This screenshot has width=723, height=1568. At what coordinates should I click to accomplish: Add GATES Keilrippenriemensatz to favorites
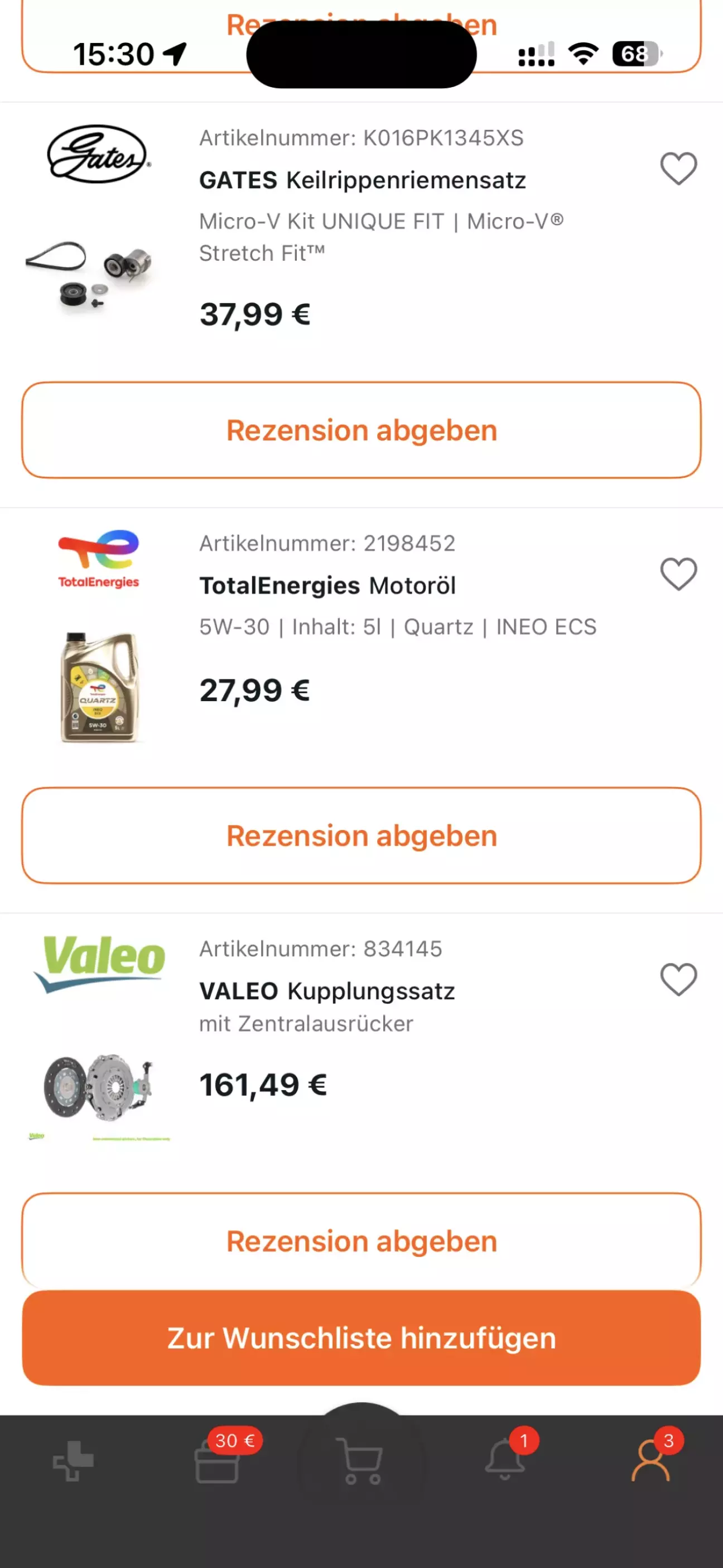tap(678, 168)
